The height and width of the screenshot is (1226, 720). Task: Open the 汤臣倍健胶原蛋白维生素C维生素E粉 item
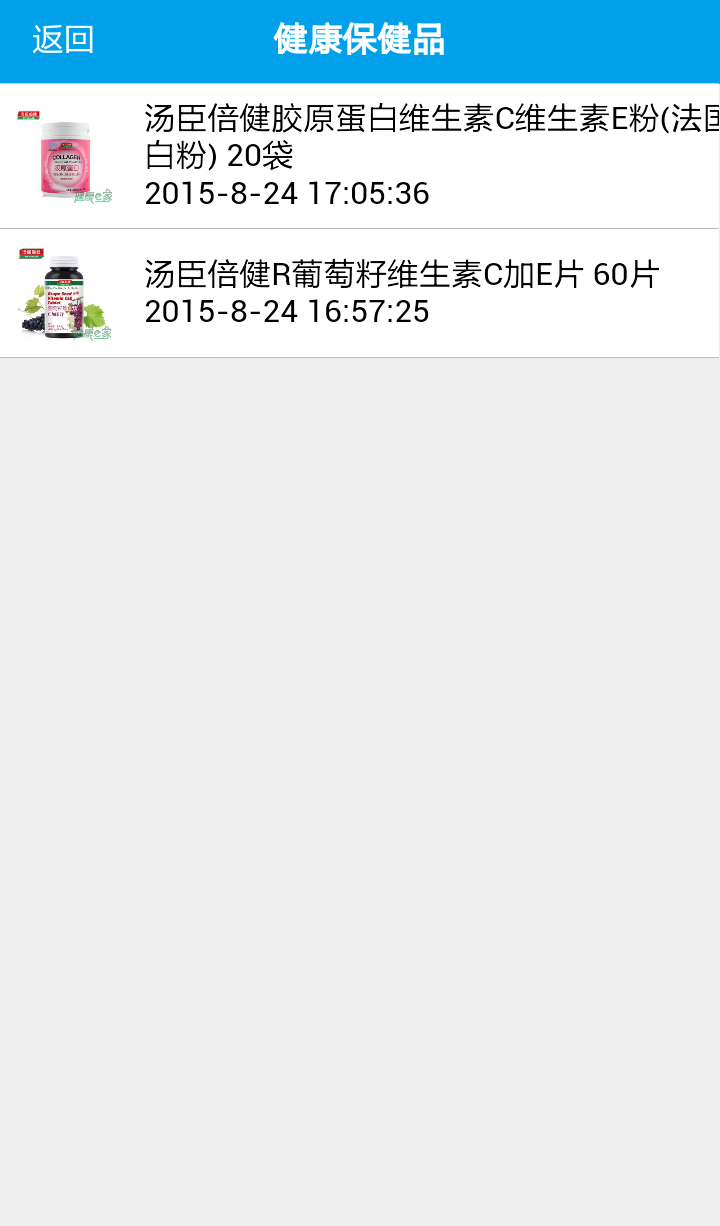[x=360, y=156]
